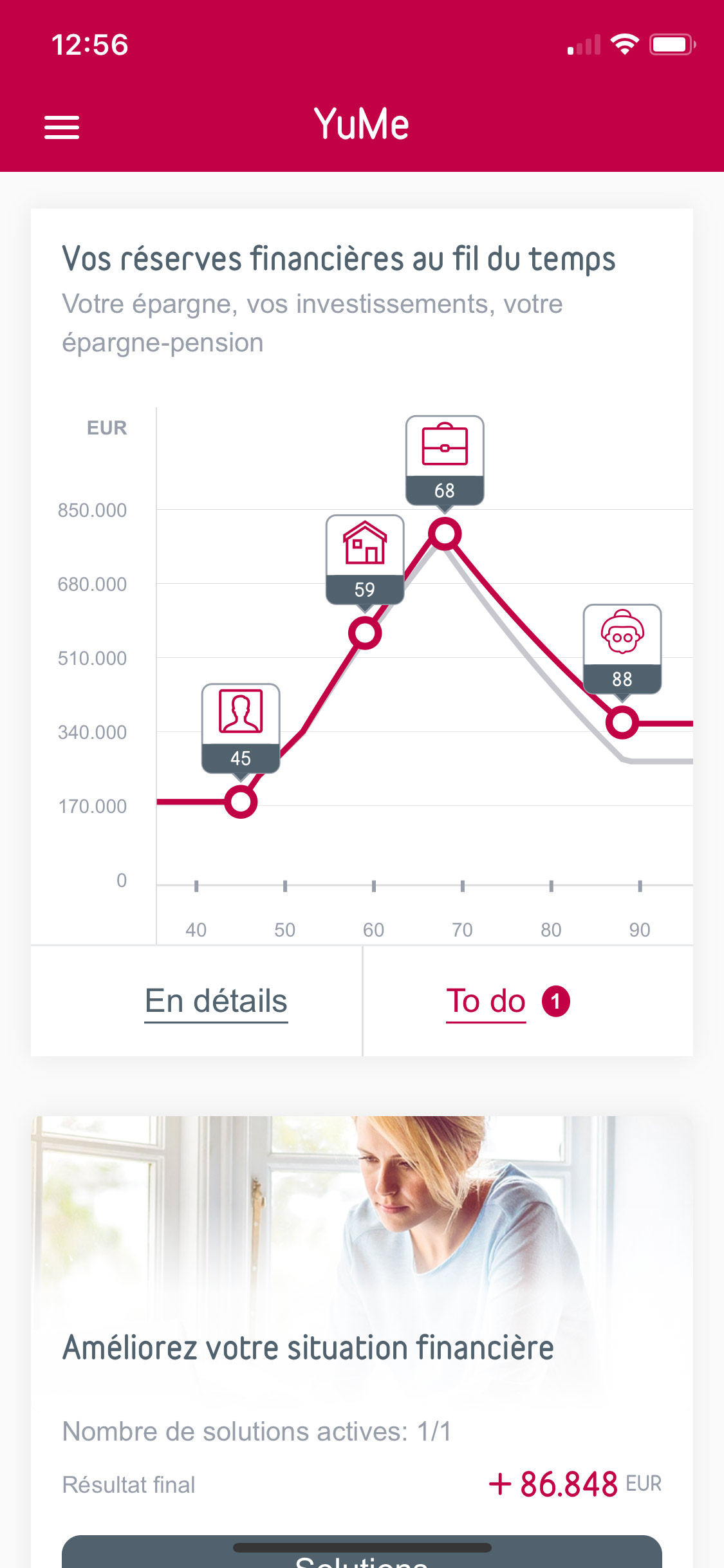
Task: Open the hamburger menu
Action: click(x=62, y=127)
